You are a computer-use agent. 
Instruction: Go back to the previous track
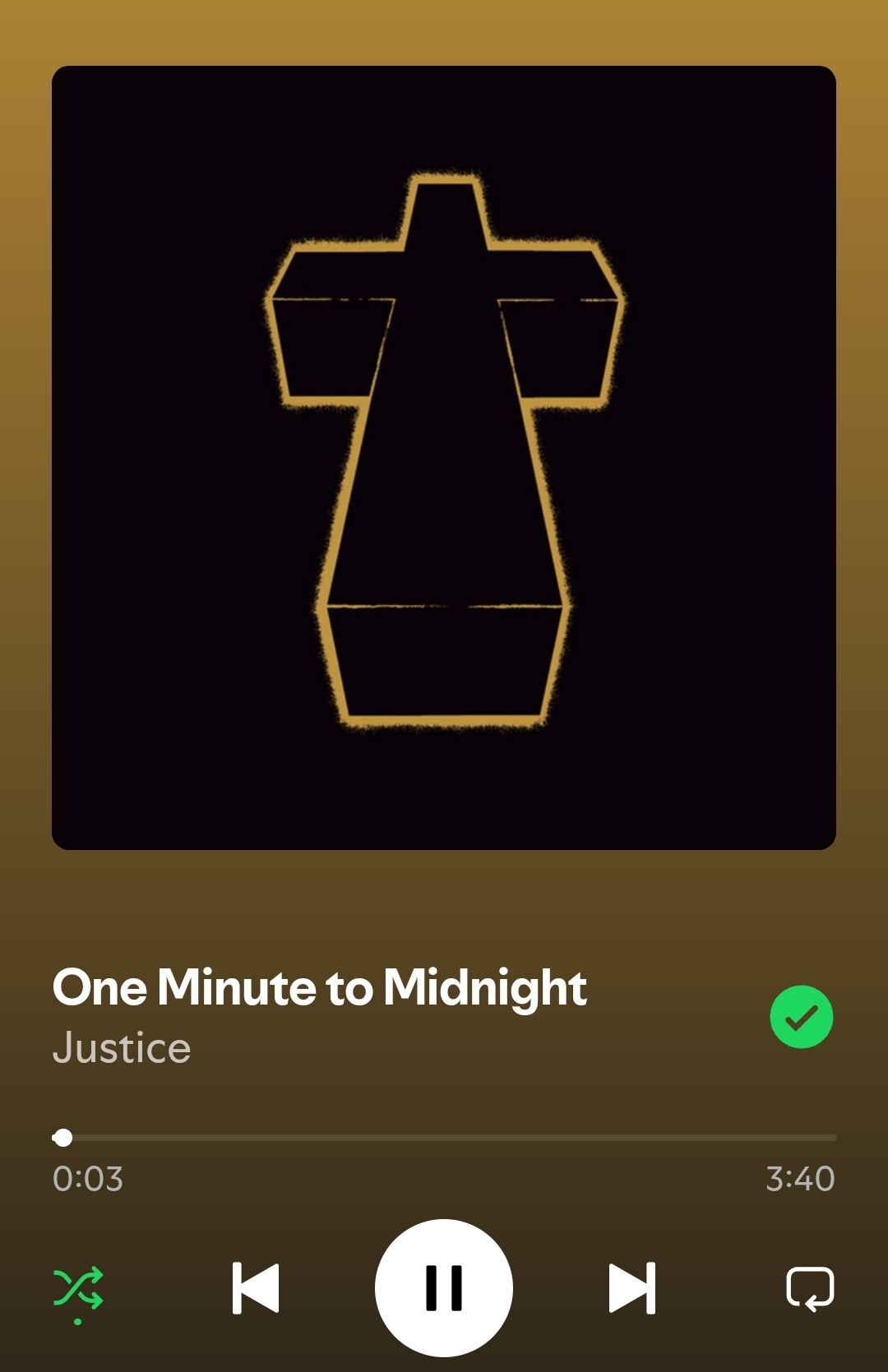point(256,1288)
